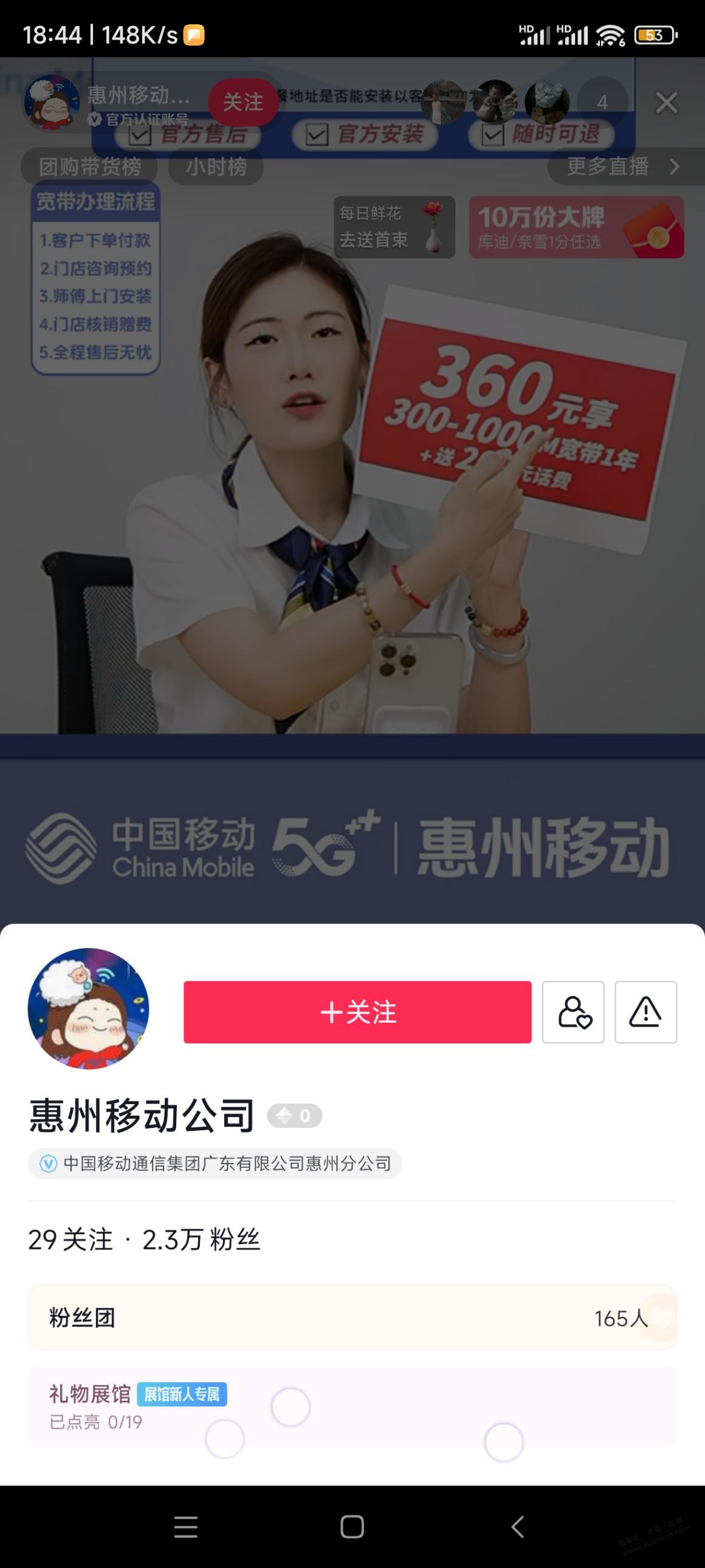The height and width of the screenshot is (1568, 705).
Task: Open recent apps from navigation bar
Action: click(x=185, y=1527)
